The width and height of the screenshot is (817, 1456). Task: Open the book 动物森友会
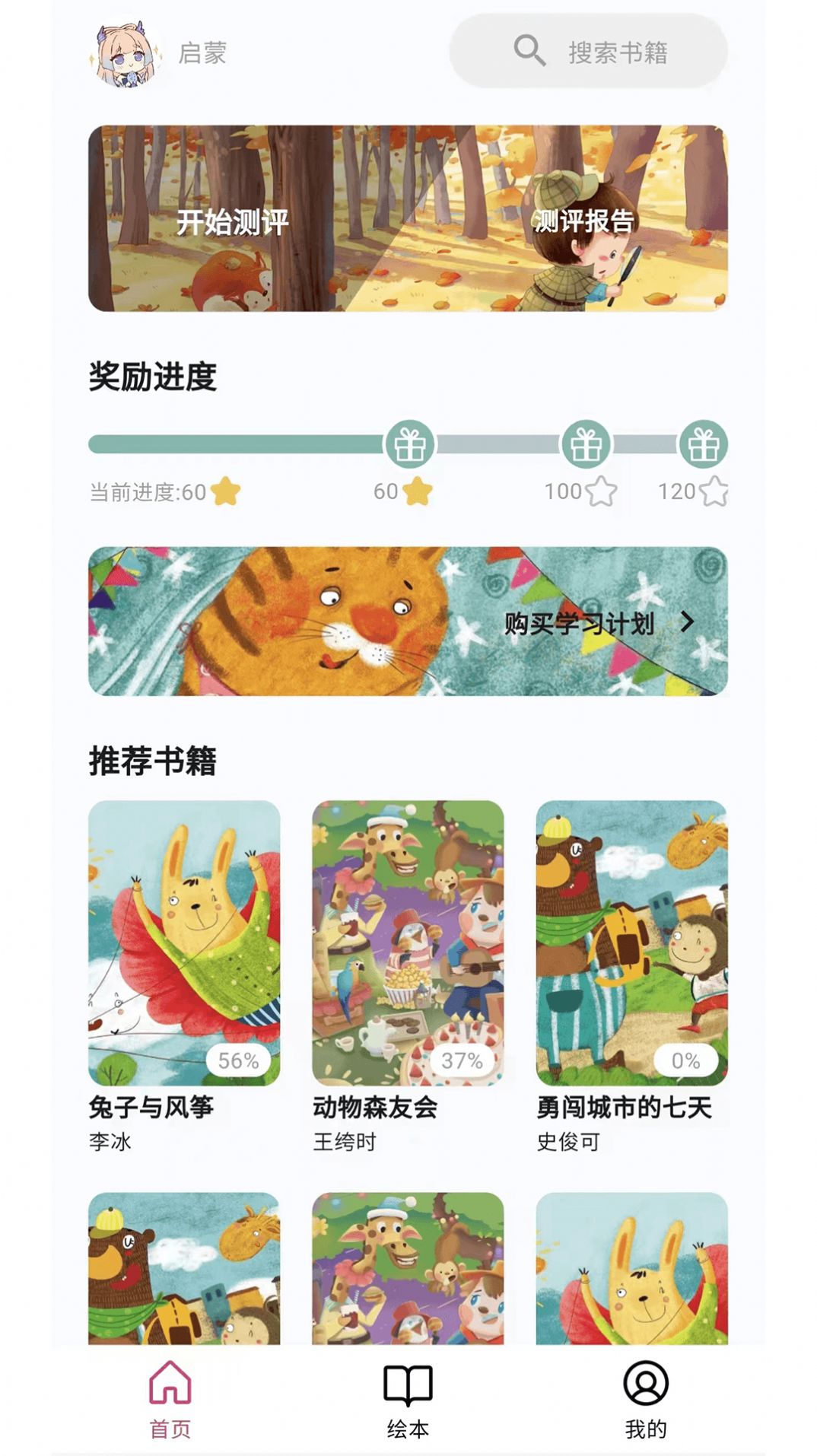[408, 943]
